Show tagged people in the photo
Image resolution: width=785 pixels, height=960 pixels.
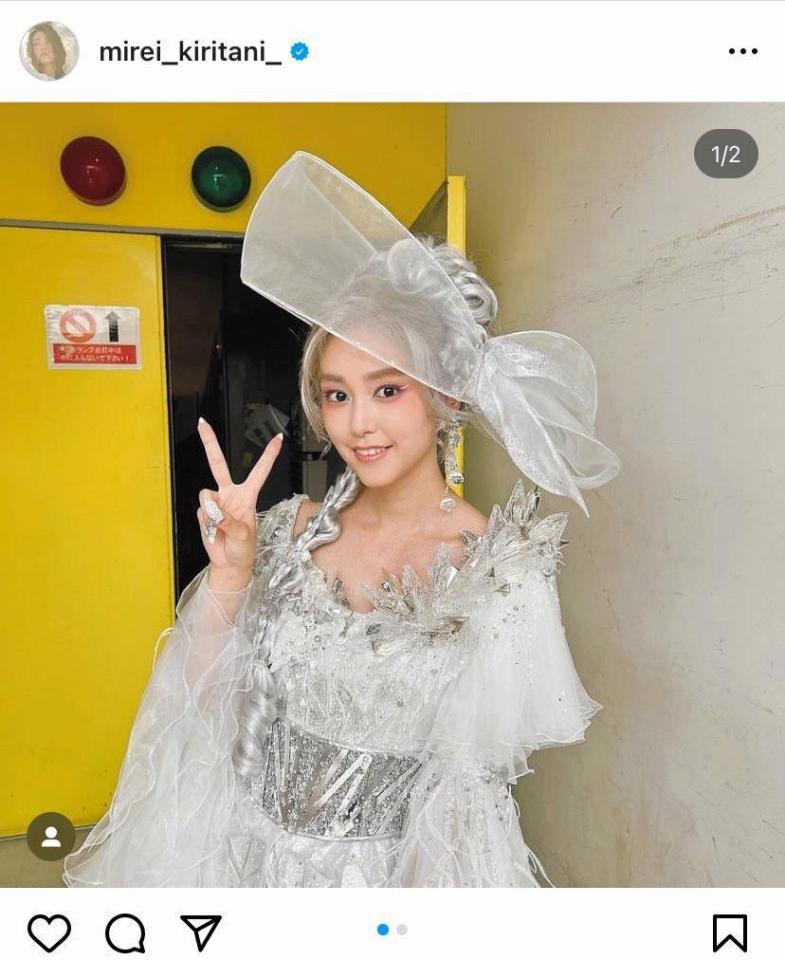click(51, 836)
